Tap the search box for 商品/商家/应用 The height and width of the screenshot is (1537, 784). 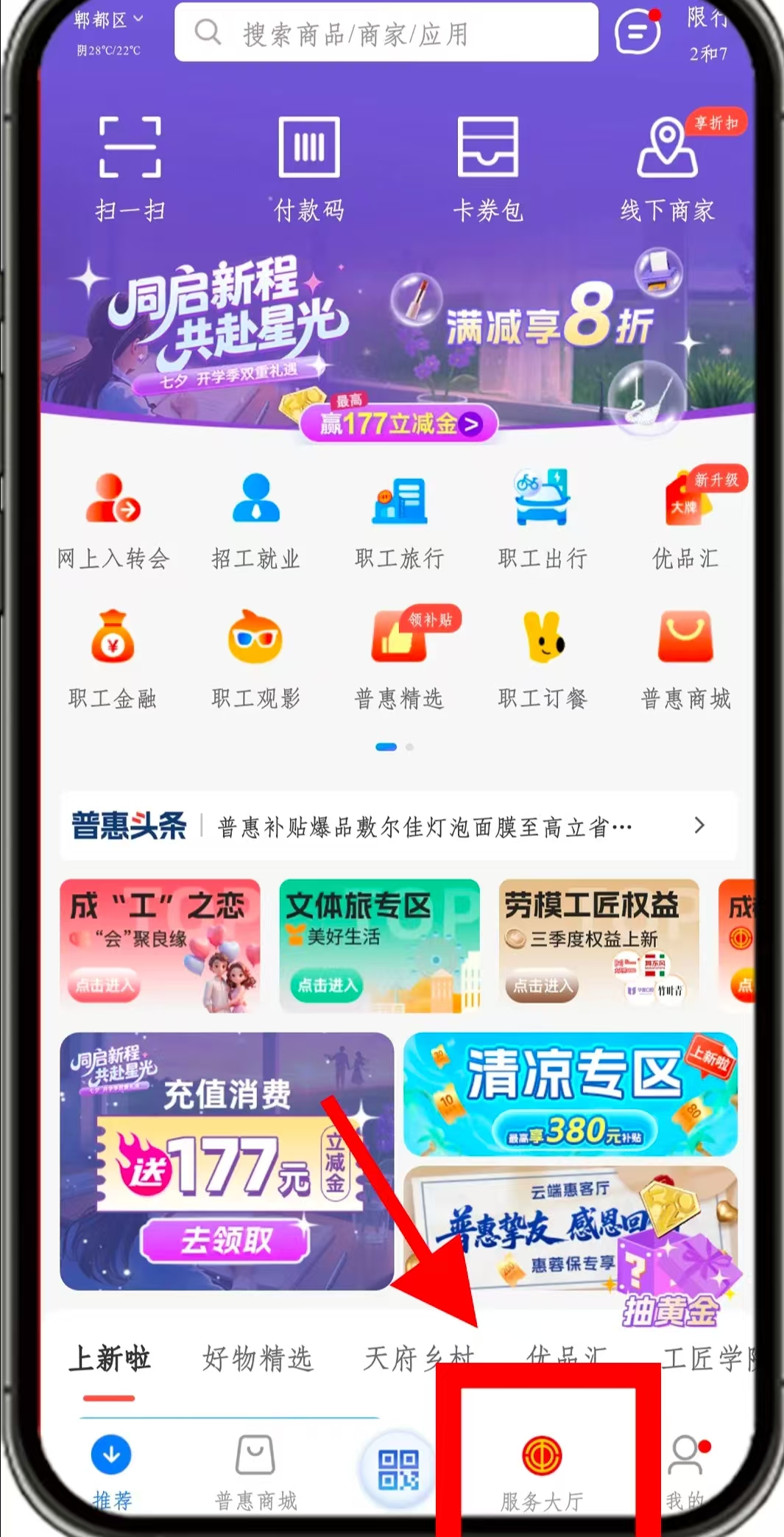[386, 33]
